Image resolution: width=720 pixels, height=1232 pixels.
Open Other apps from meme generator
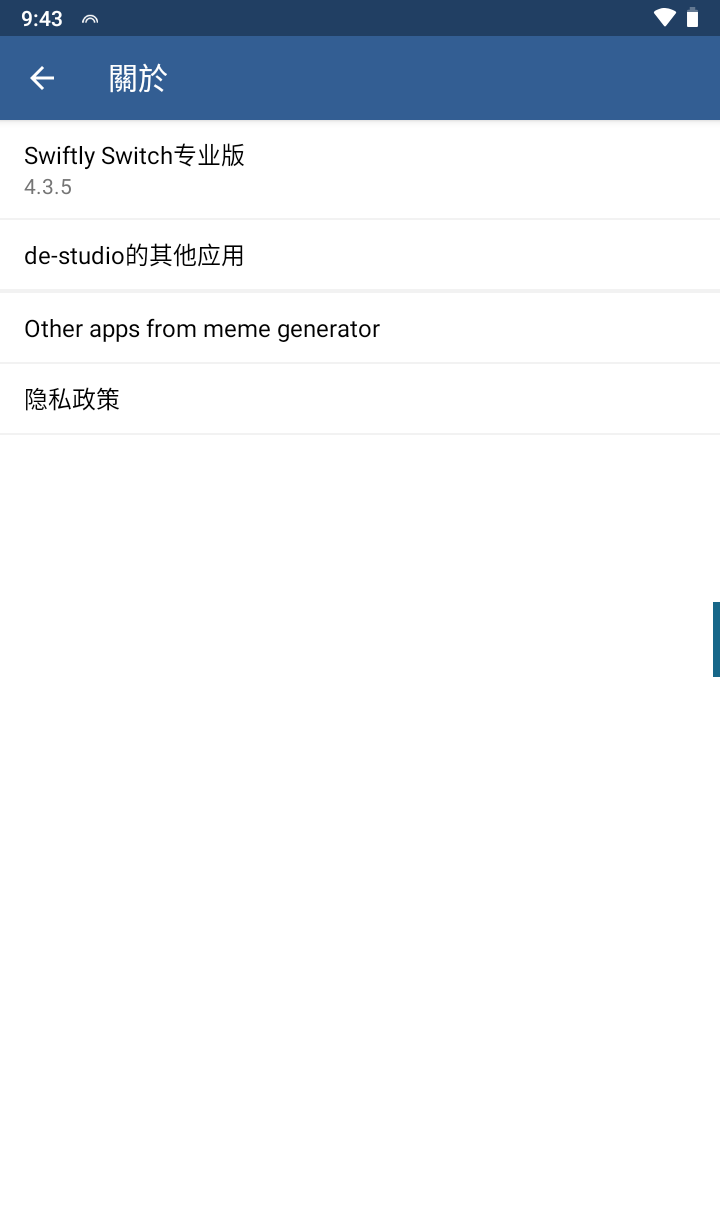pos(360,329)
